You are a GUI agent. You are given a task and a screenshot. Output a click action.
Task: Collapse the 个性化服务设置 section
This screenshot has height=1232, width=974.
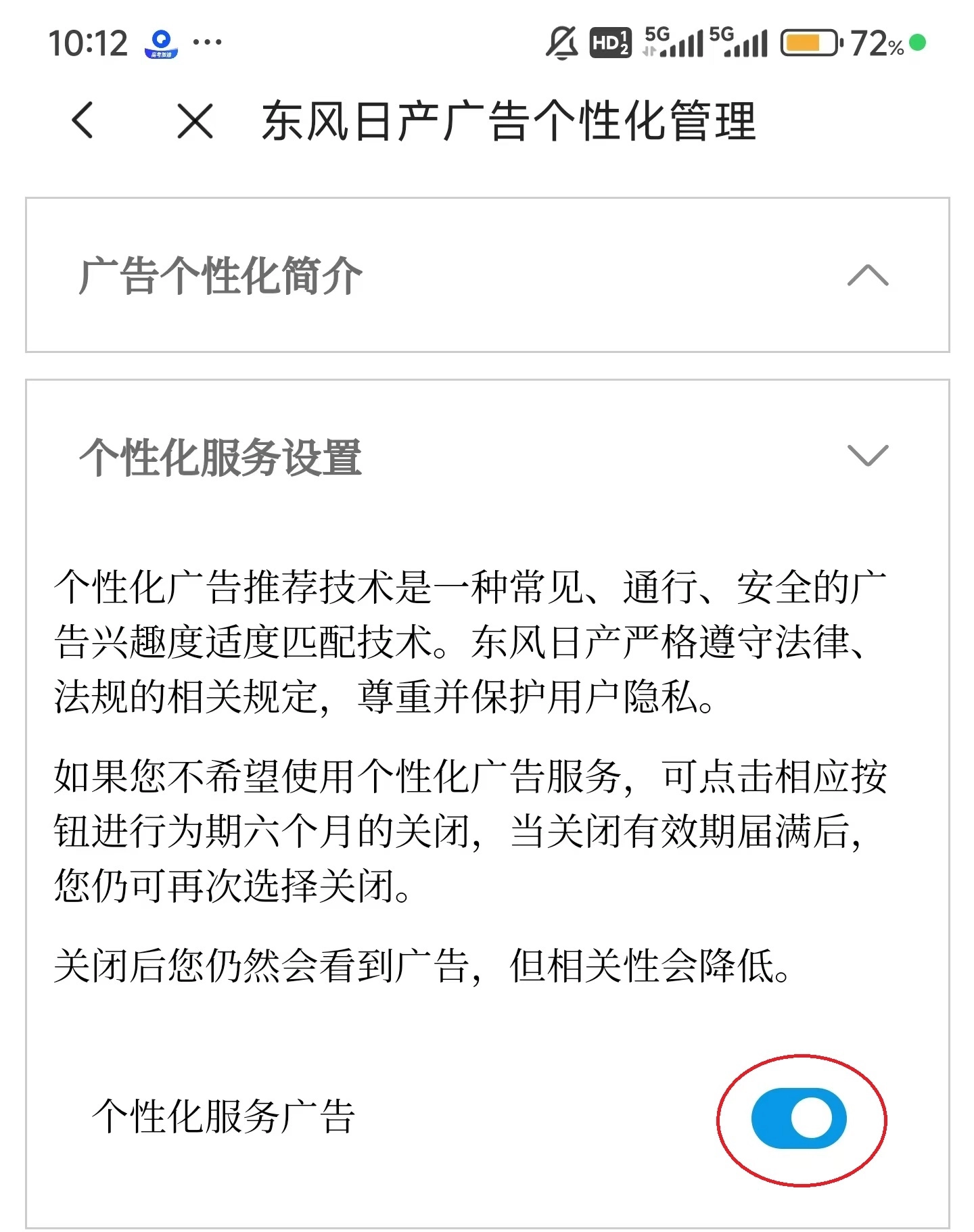[x=867, y=456]
